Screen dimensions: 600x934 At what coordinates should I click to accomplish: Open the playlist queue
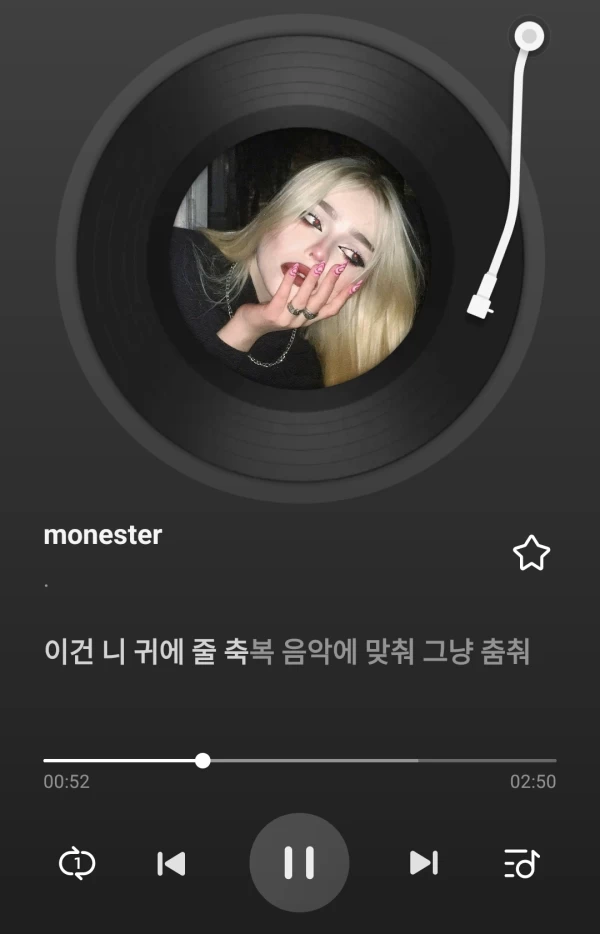click(521, 862)
